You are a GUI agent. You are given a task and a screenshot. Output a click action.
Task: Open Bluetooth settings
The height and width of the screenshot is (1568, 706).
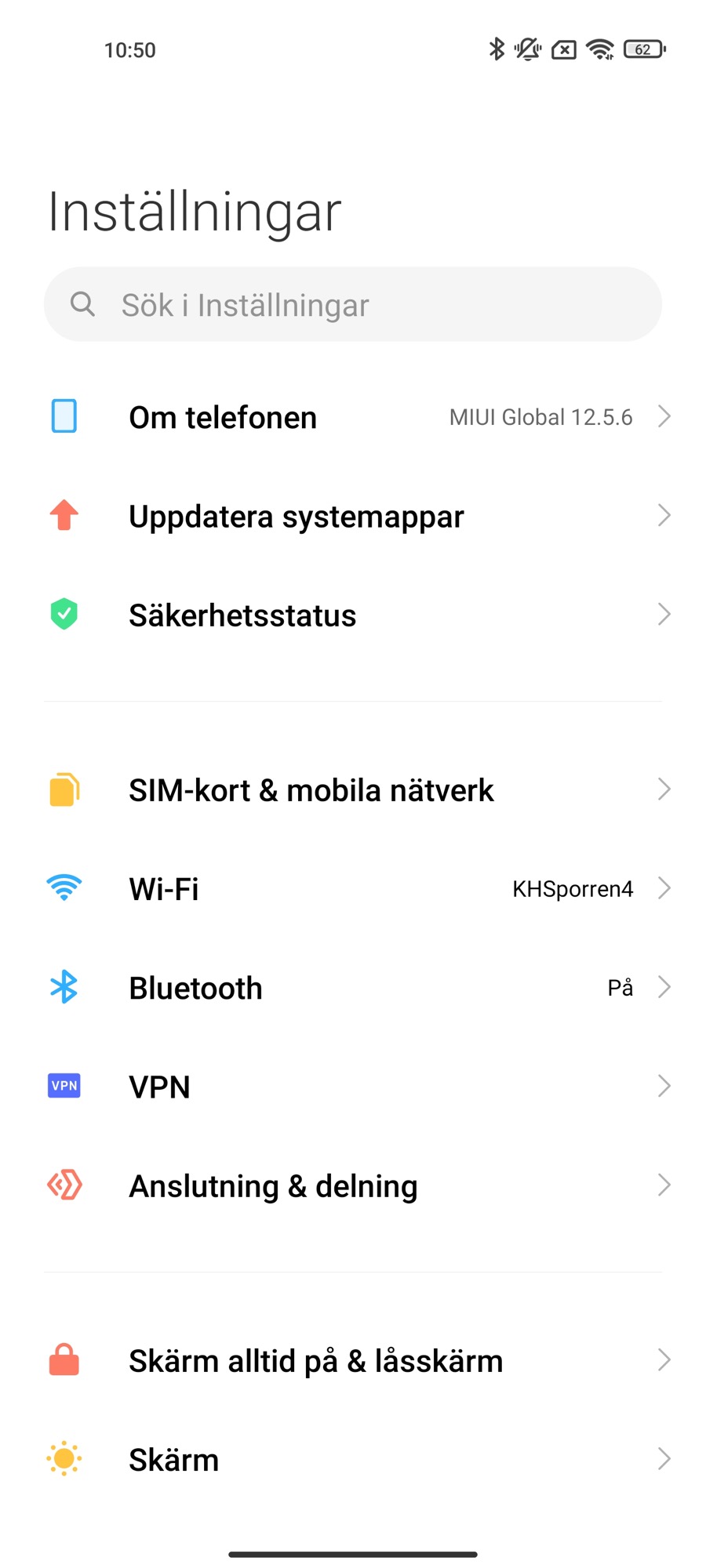click(x=353, y=987)
